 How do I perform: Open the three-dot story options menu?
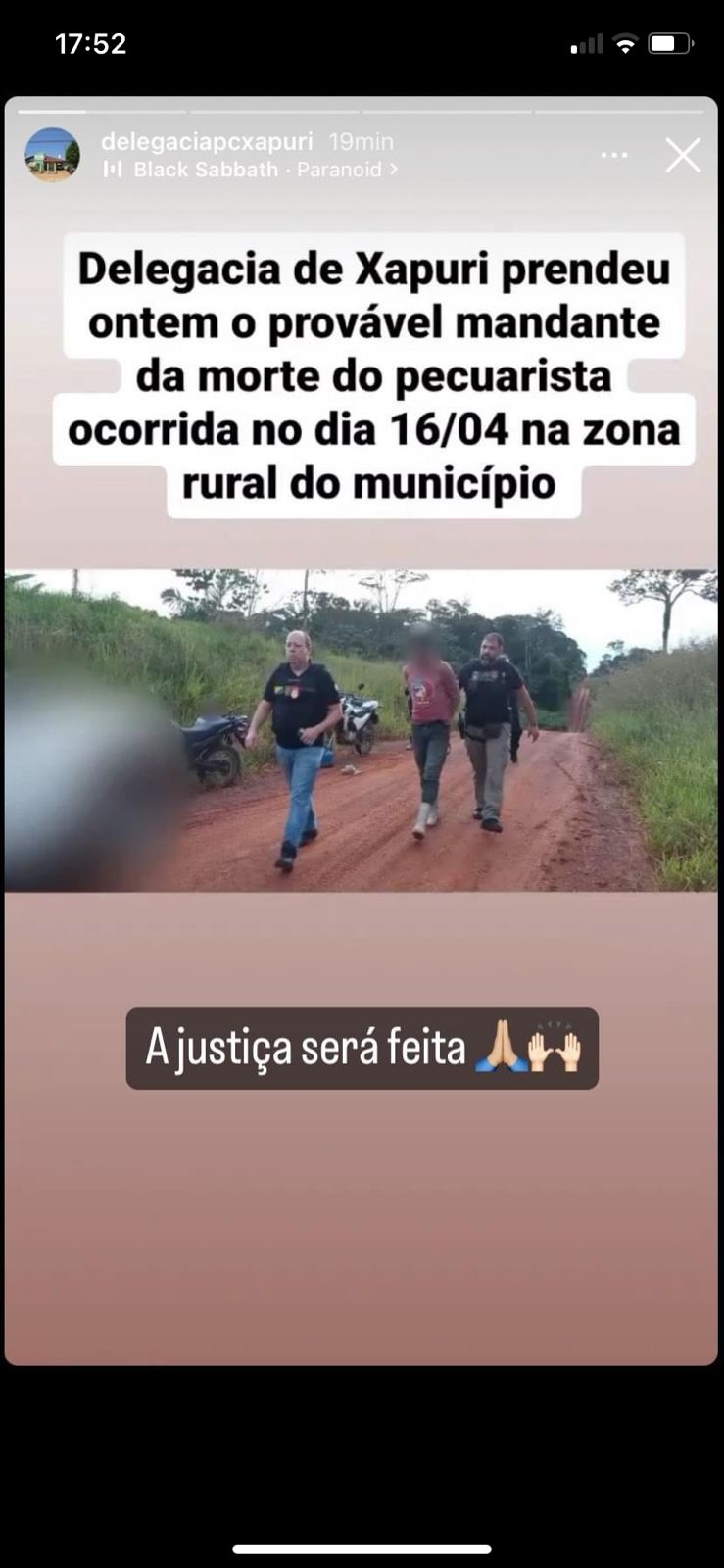614,156
